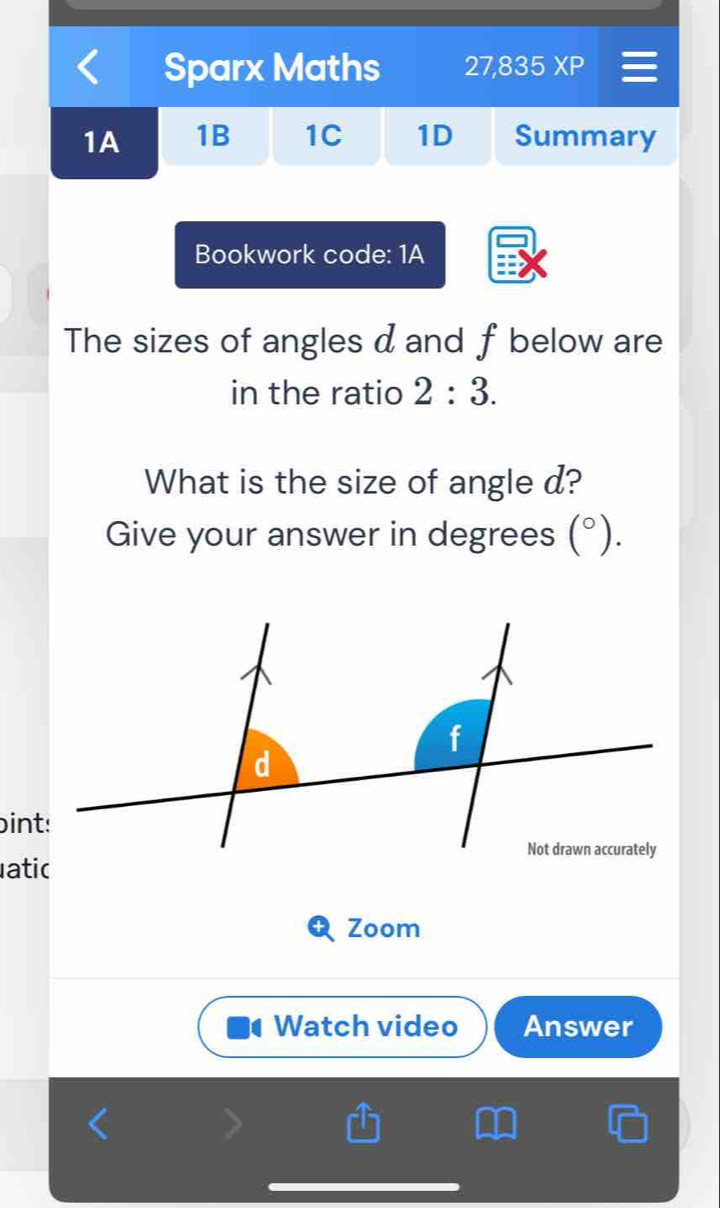This screenshot has width=720, height=1208.
Task: Switch to the 1D tab
Action: pyautogui.click(x=435, y=136)
